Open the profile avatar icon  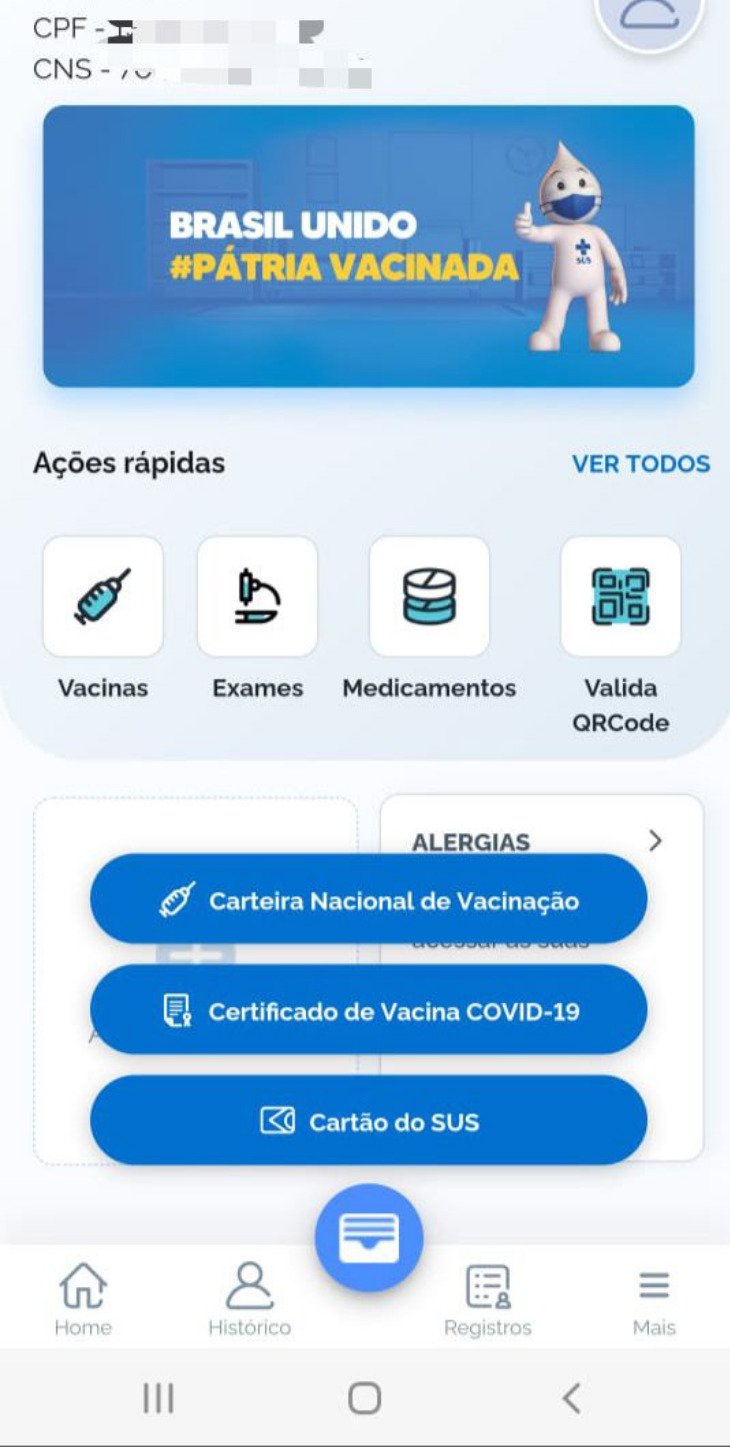650,15
